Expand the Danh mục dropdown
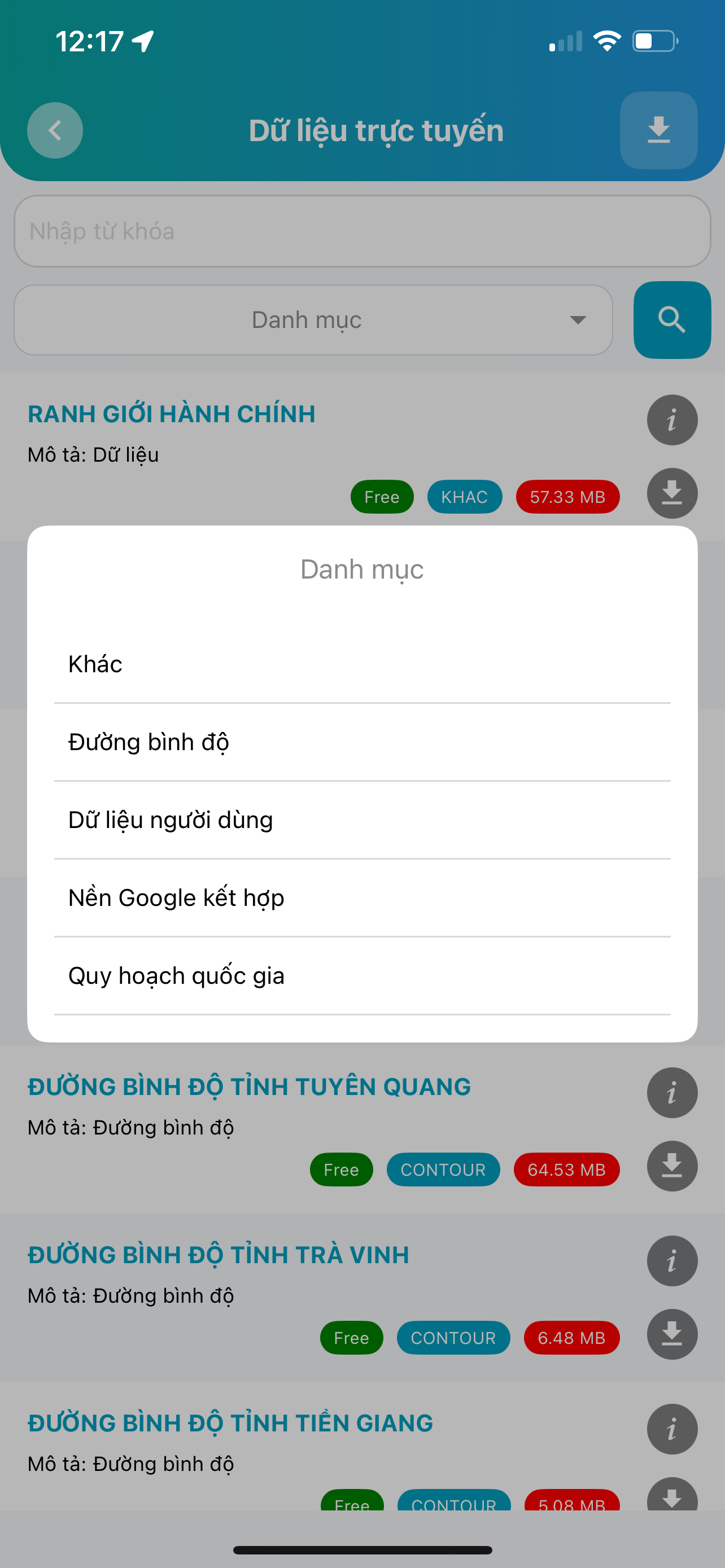Viewport: 725px width, 1568px height. [313, 320]
